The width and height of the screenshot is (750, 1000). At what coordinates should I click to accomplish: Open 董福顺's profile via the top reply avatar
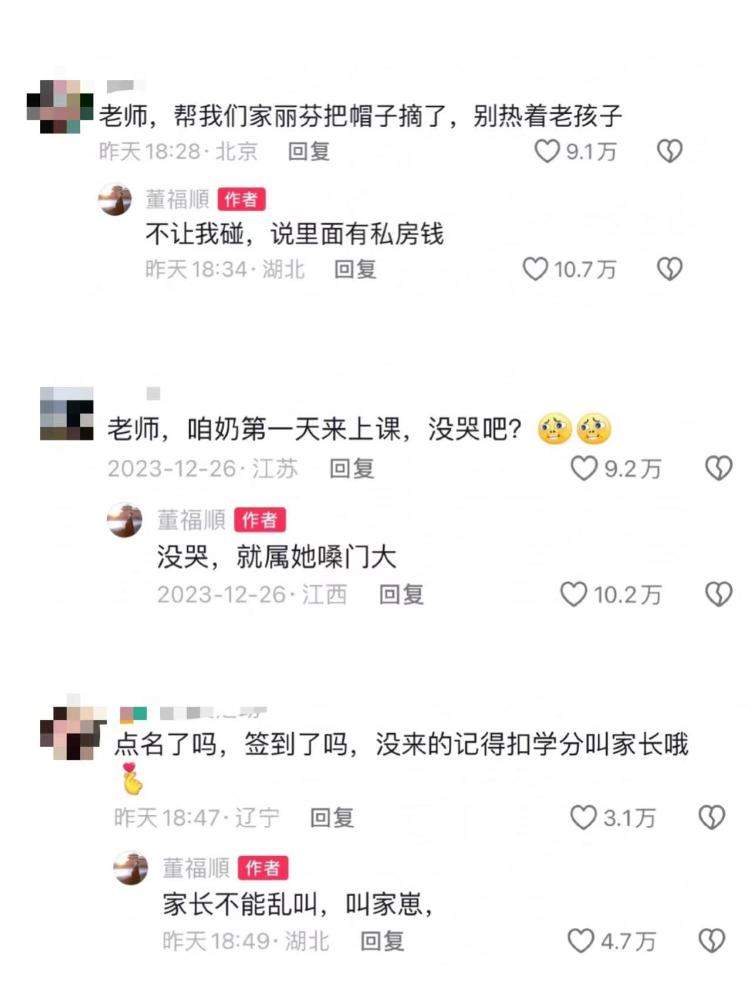click(x=114, y=200)
